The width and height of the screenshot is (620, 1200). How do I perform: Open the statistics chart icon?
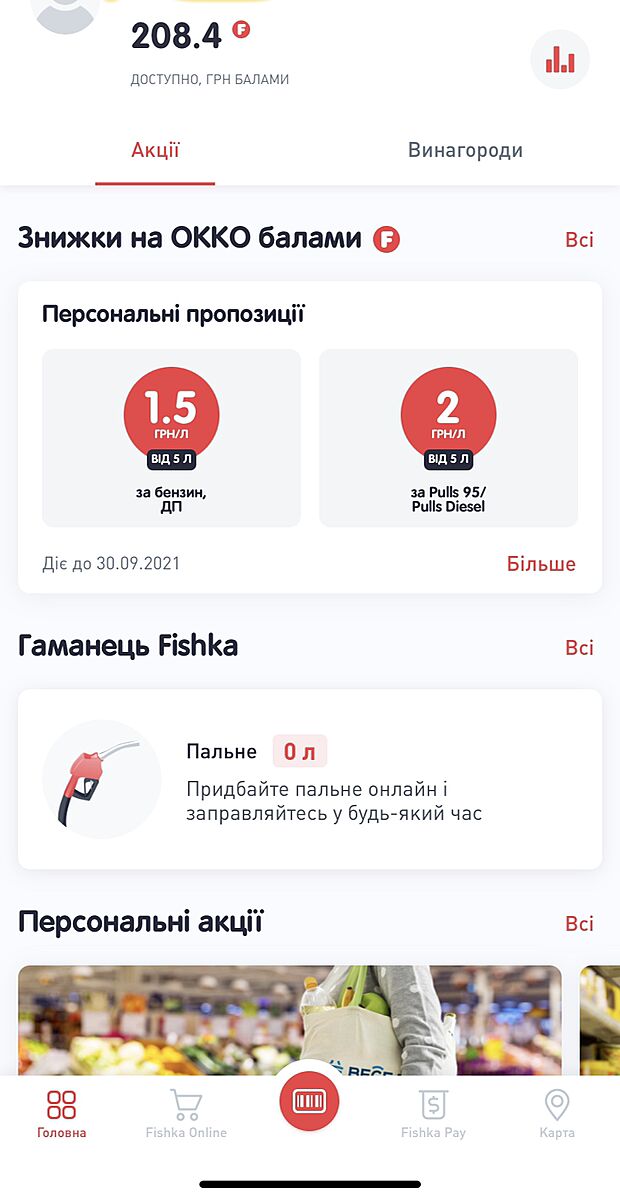559,60
